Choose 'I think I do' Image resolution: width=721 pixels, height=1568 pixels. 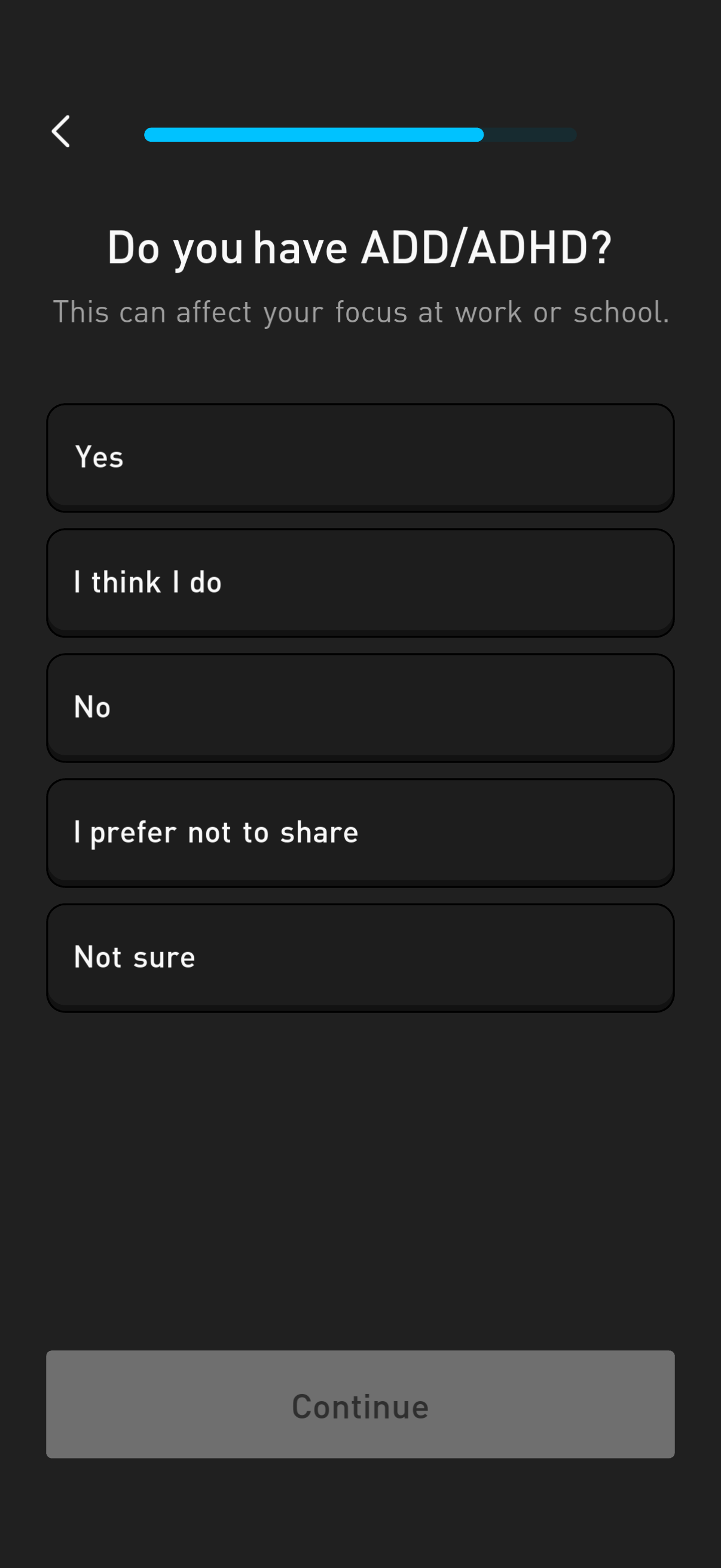click(x=360, y=581)
